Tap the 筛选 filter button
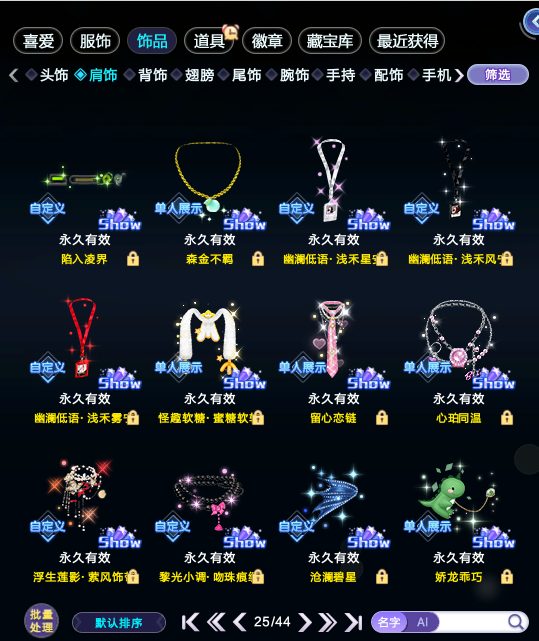The image size is (539, 641). 498,75
